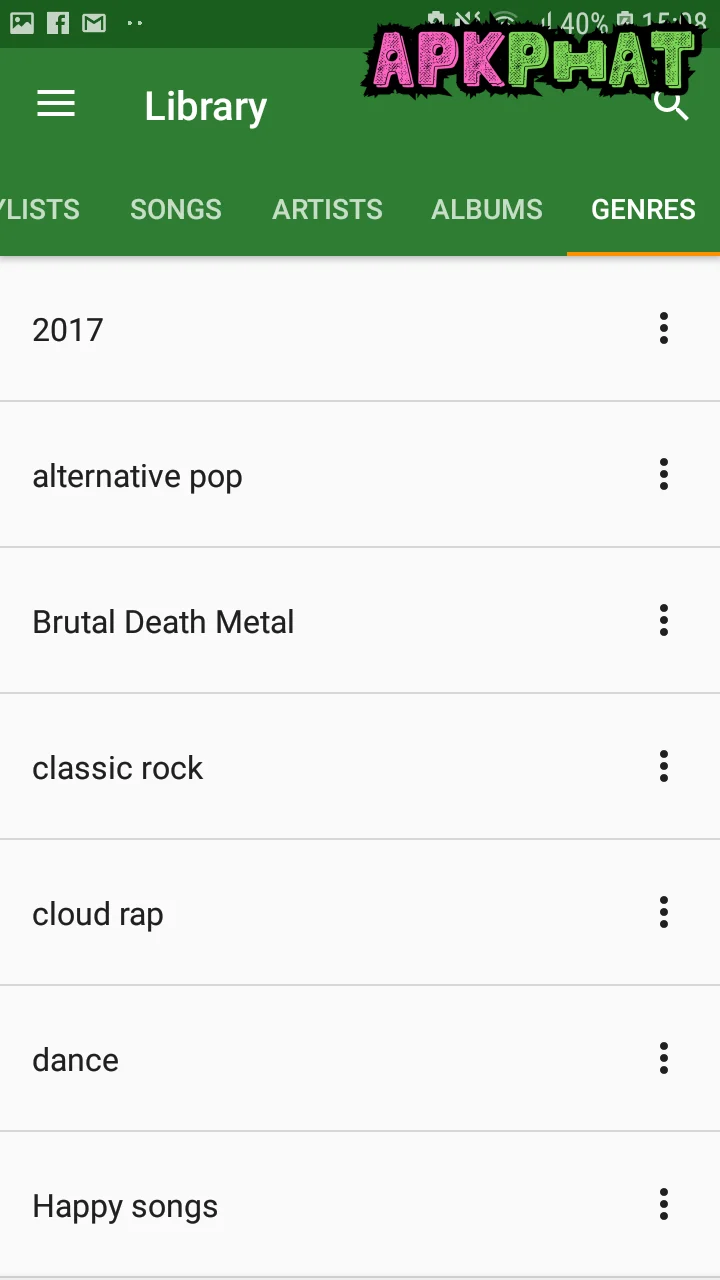Show more options for Happy songs

pos(664,1204)
